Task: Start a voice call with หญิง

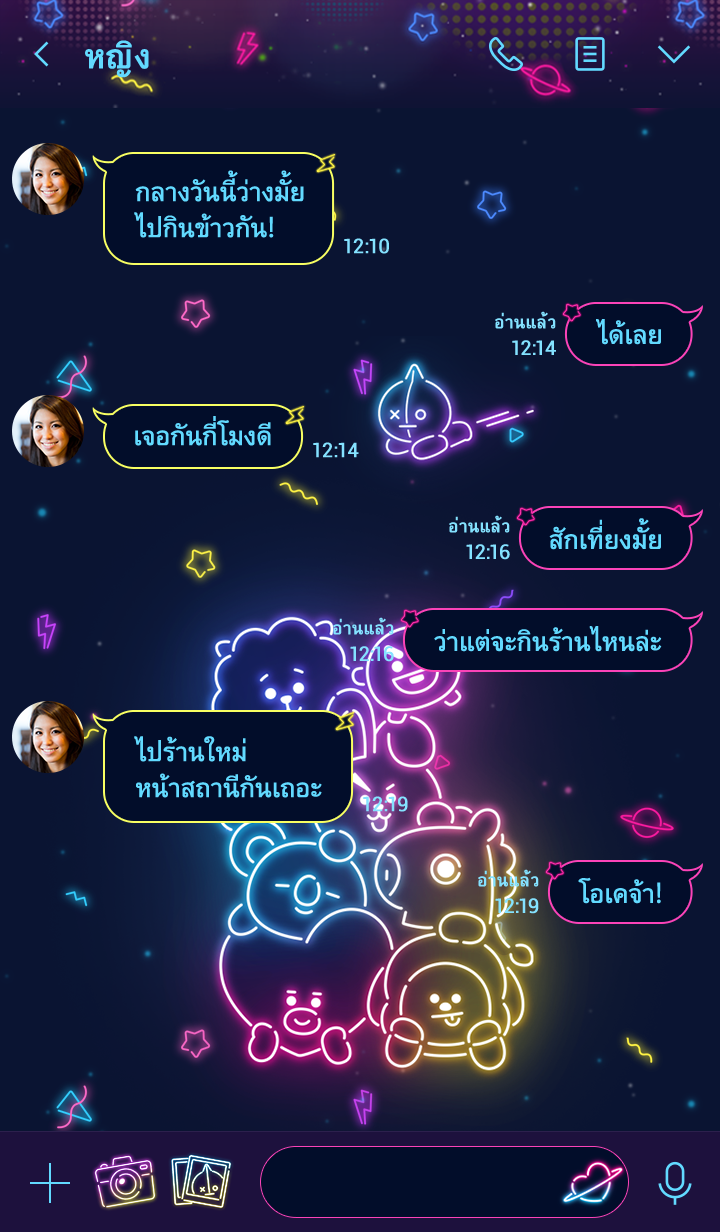Action: (505, 54)
